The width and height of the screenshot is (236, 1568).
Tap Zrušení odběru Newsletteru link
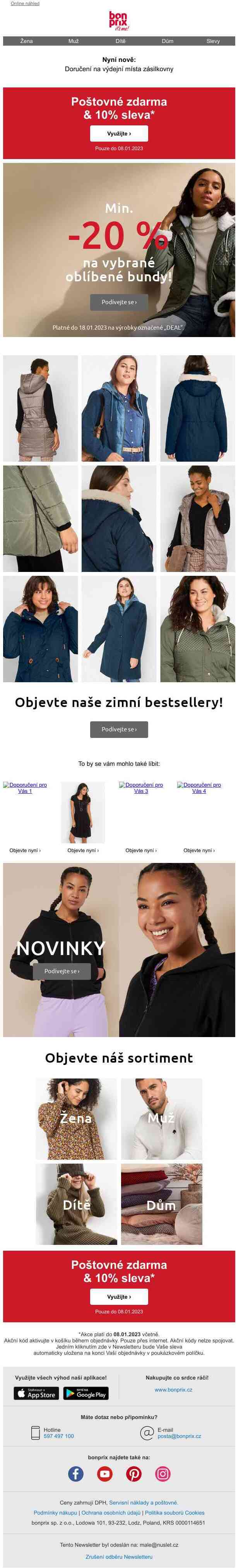119,1556
